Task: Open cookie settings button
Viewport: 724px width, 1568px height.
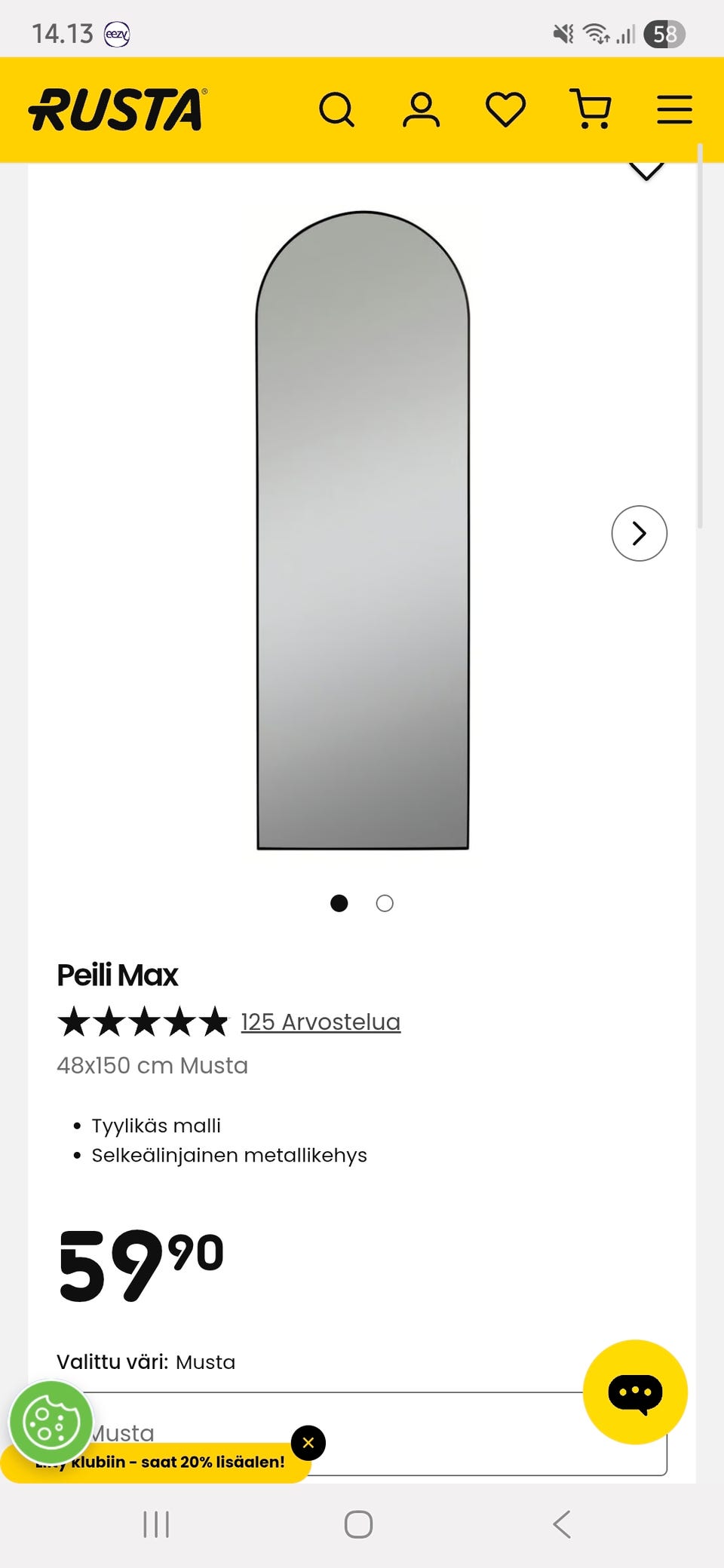Action: [51, 1423]
